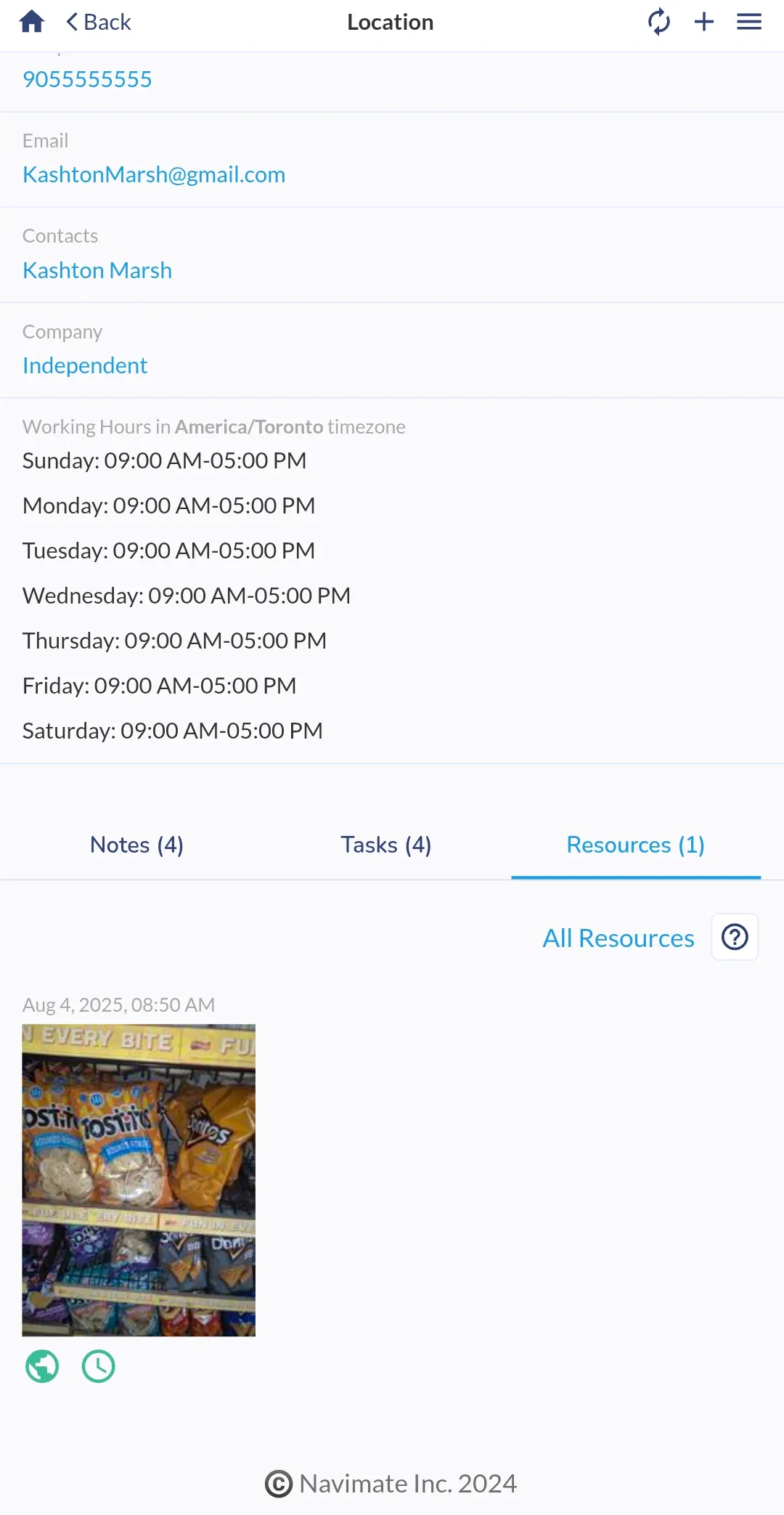This screenshot has height=1515, width=784.
Task: Select the Resources (1) tab
Action: click(635, 845)
